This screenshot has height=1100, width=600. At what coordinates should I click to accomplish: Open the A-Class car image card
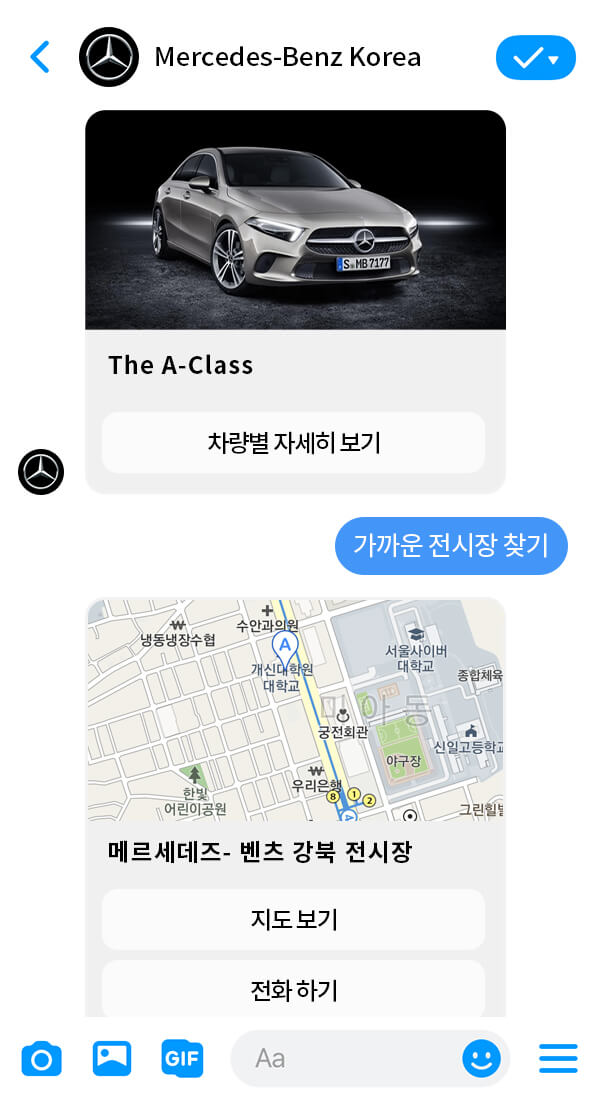(x=295, y=220)
